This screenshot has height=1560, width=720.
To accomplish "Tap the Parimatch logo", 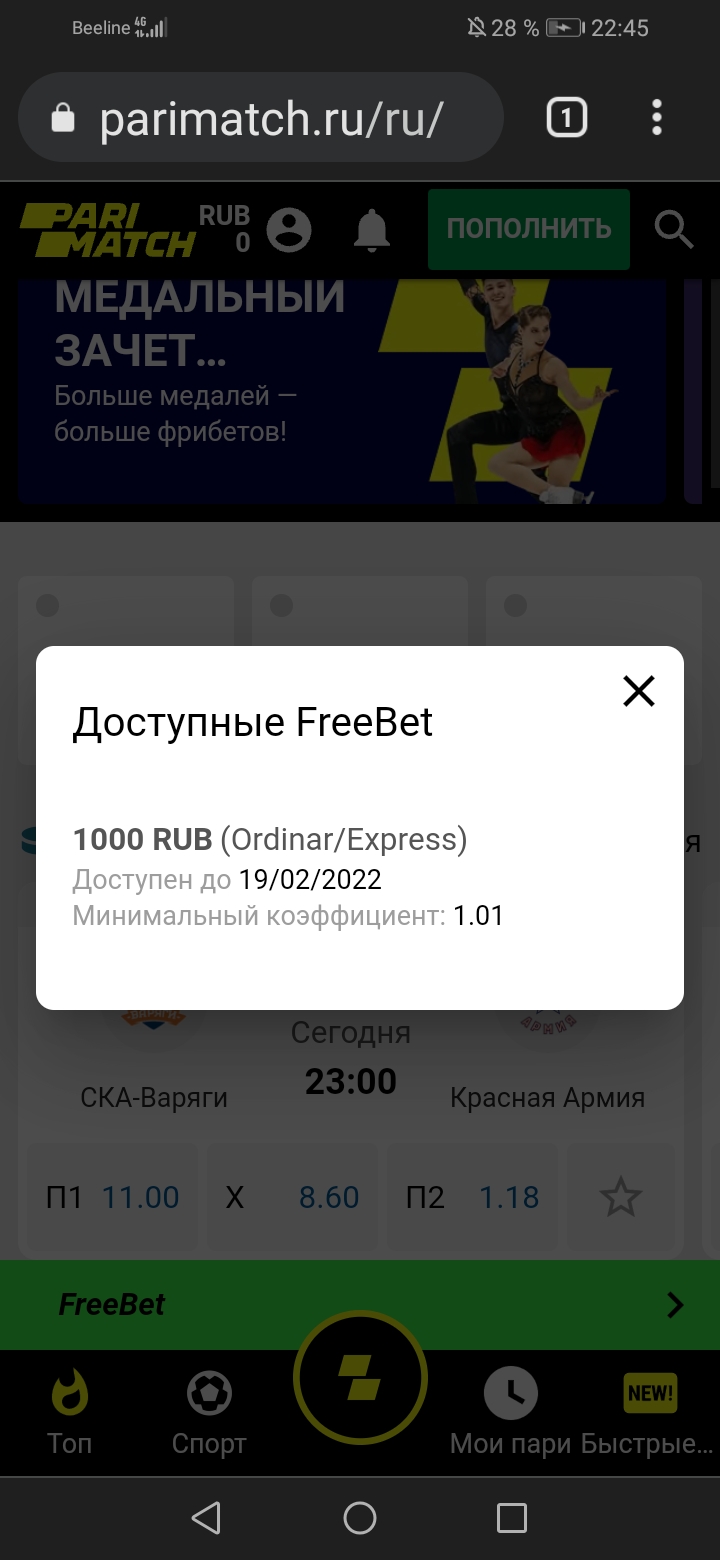I will [x=110, y=229].
